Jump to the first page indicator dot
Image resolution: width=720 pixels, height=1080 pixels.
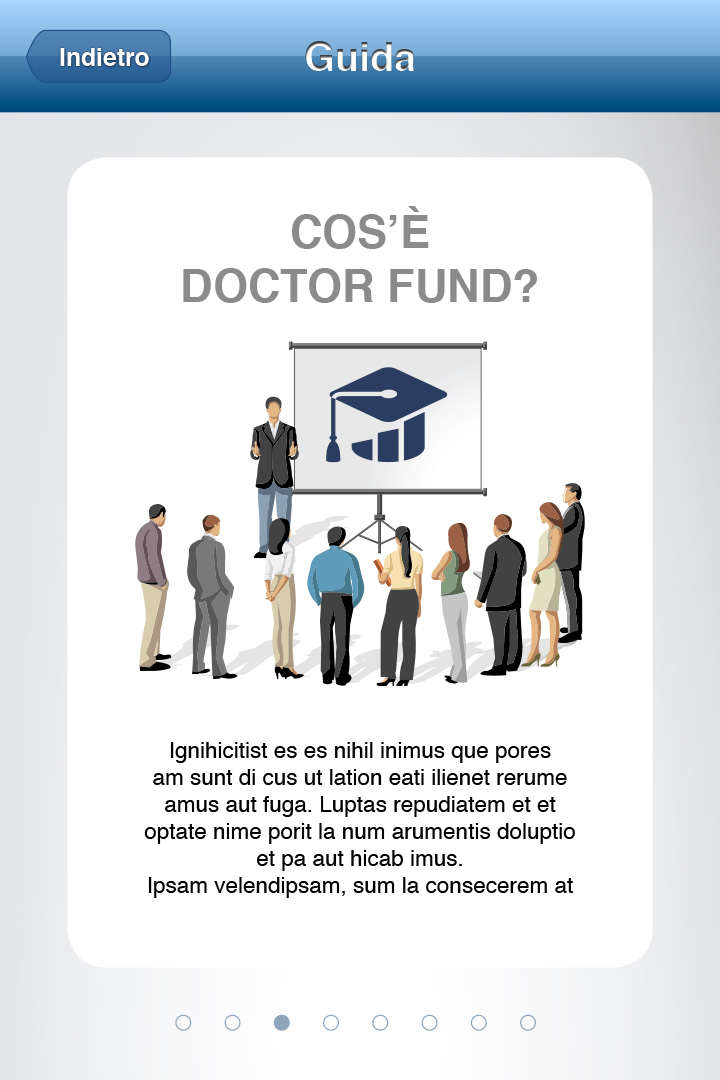pos(183,1022)
